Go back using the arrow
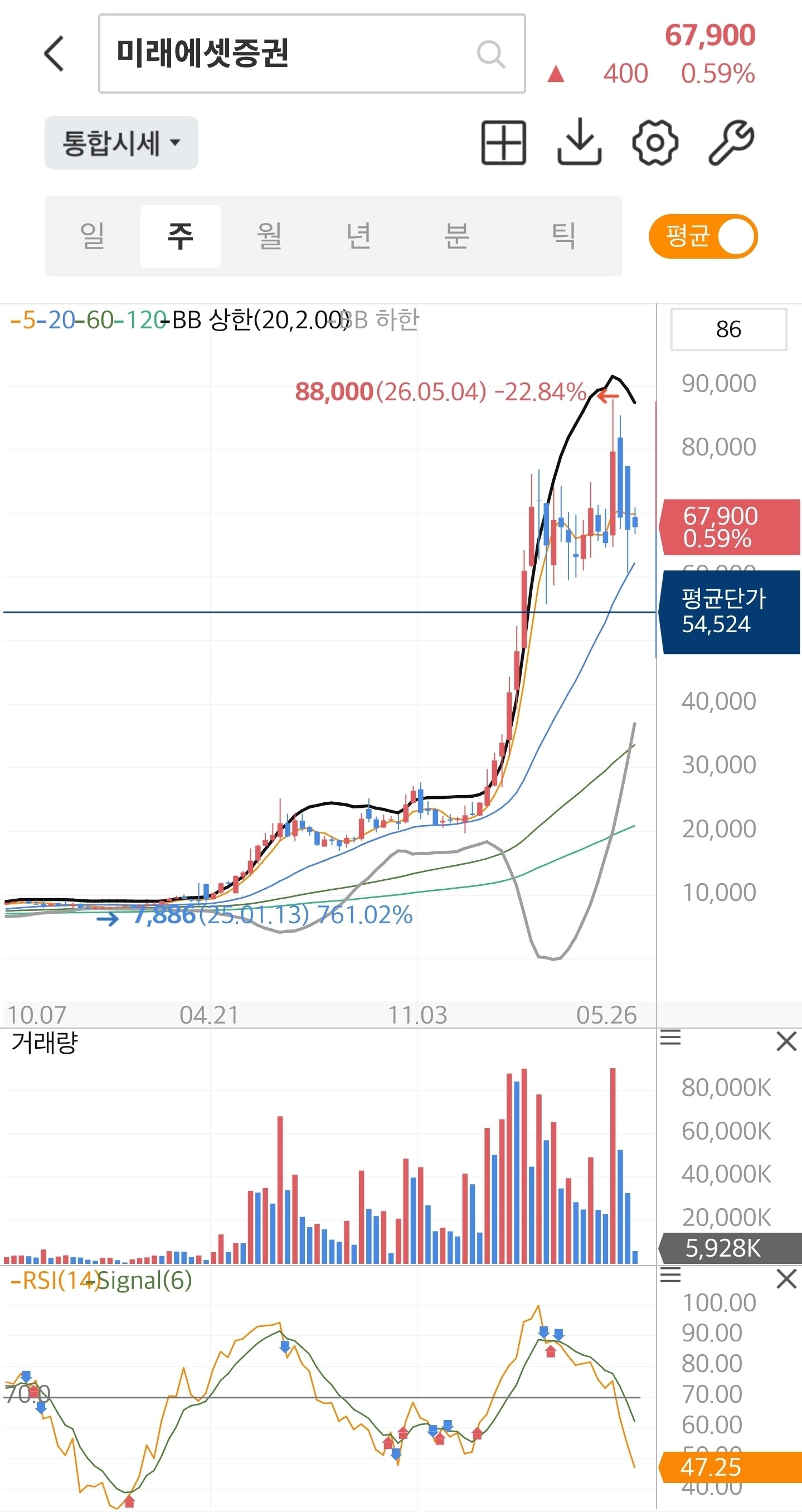This screenshot has height=1512, width=802. tap(54, 54)
